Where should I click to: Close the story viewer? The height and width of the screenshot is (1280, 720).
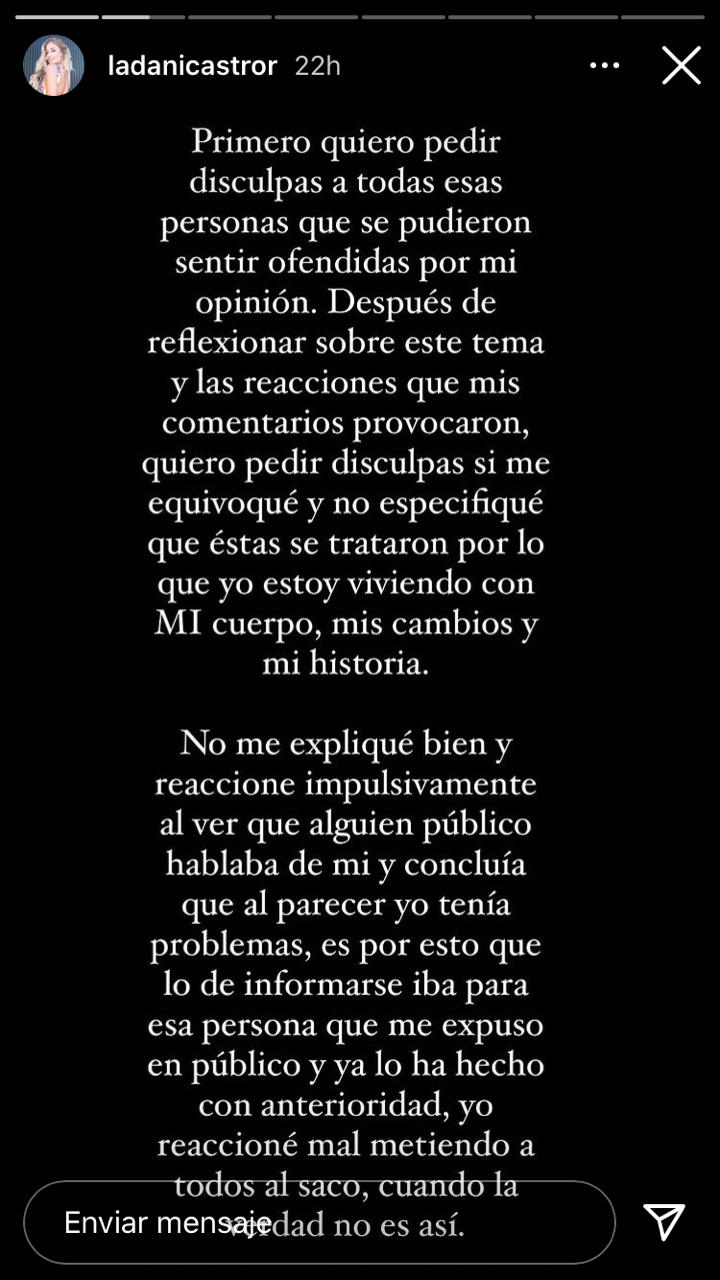click(681, 66)
